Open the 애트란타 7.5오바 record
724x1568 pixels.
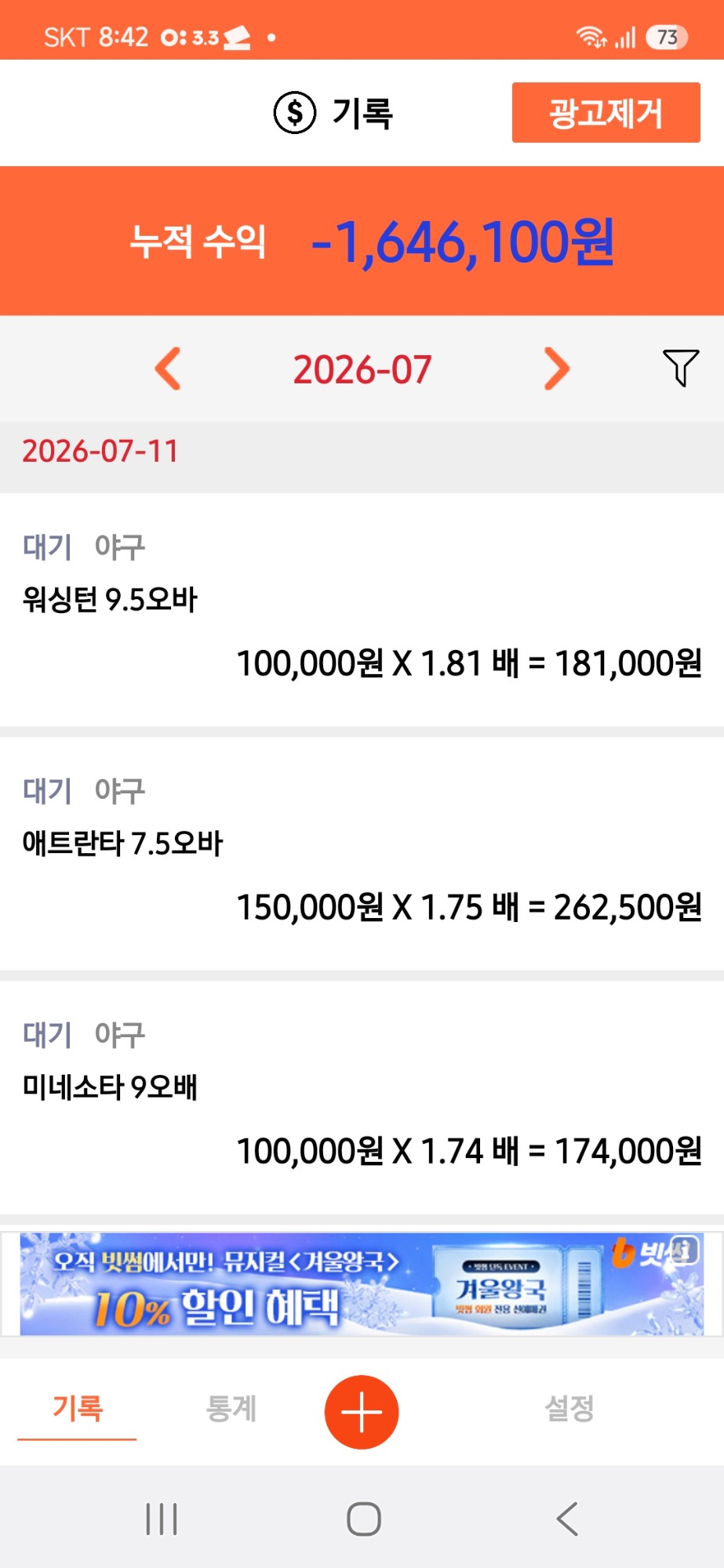tap(362, 853)
